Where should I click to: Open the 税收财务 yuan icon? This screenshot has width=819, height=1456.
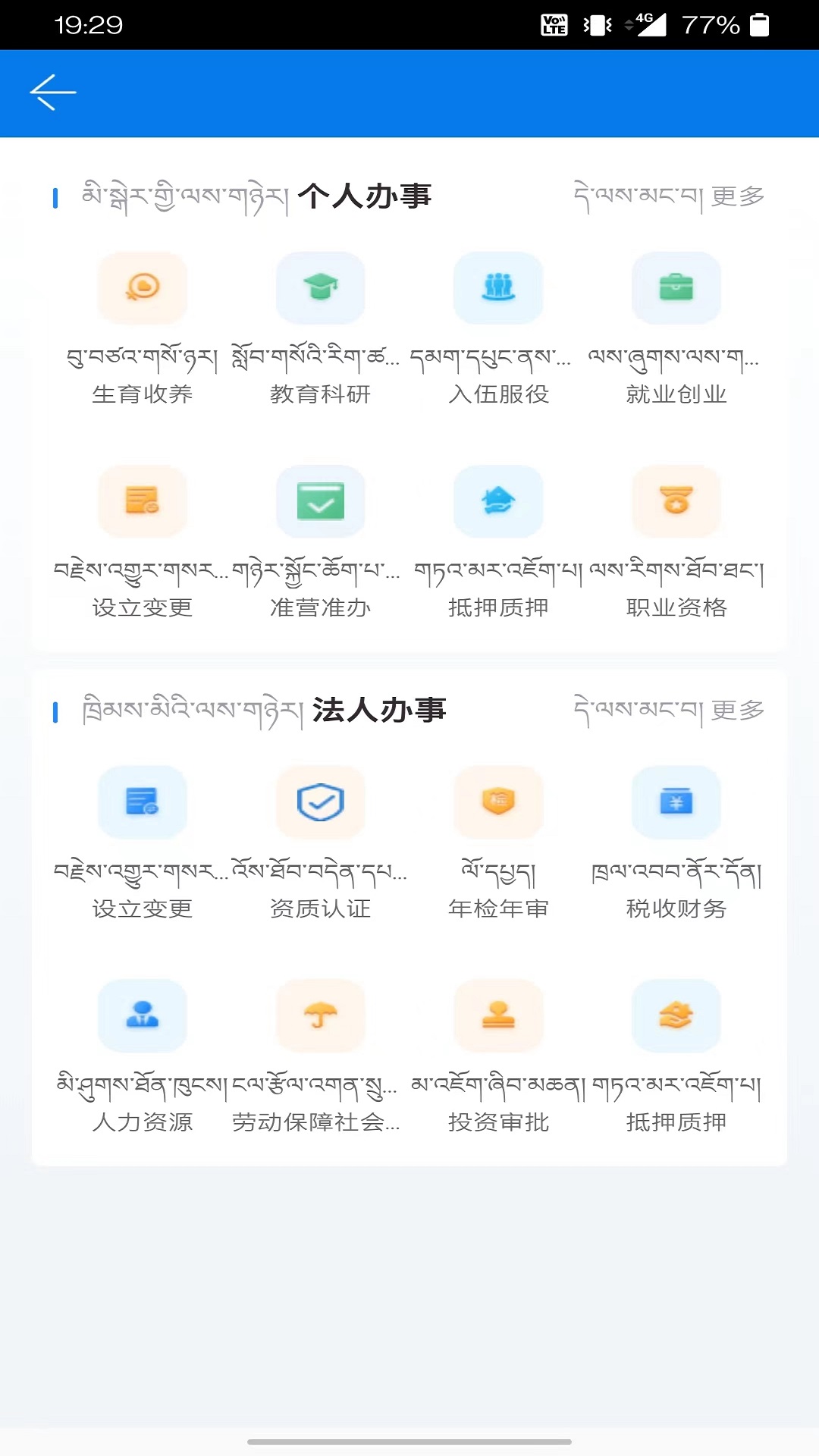tap(676, 804)
